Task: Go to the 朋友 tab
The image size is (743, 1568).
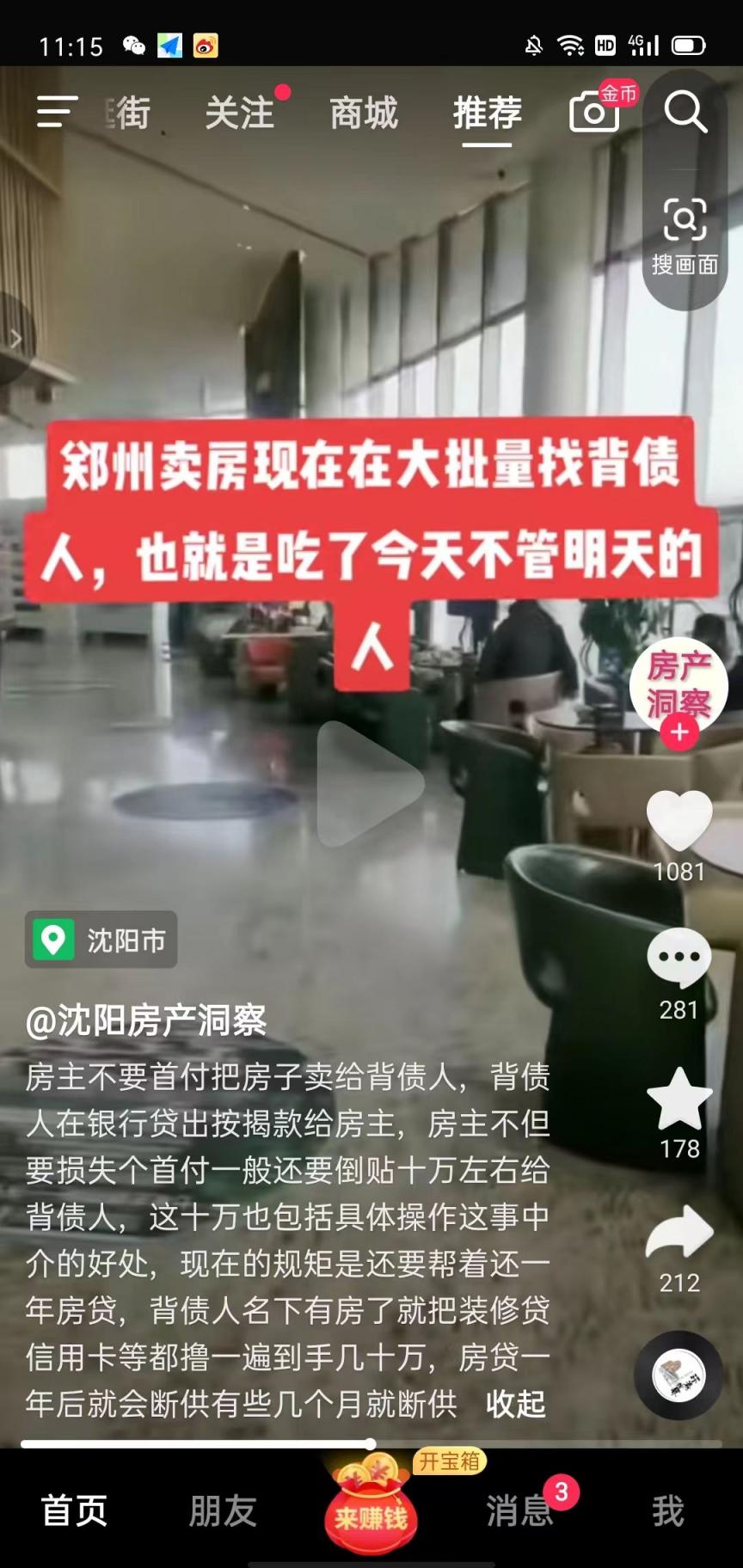Action: point(223,1510)
